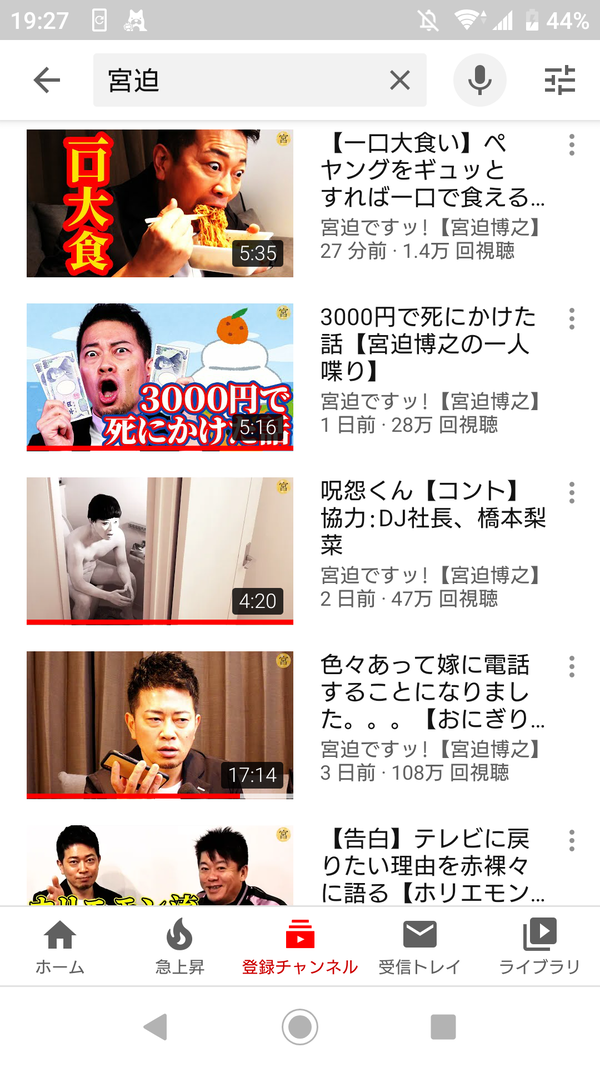Play the 呪怨くん【コント】 video
Viewport: 600px width, 1067px height.
coord(160,551)
